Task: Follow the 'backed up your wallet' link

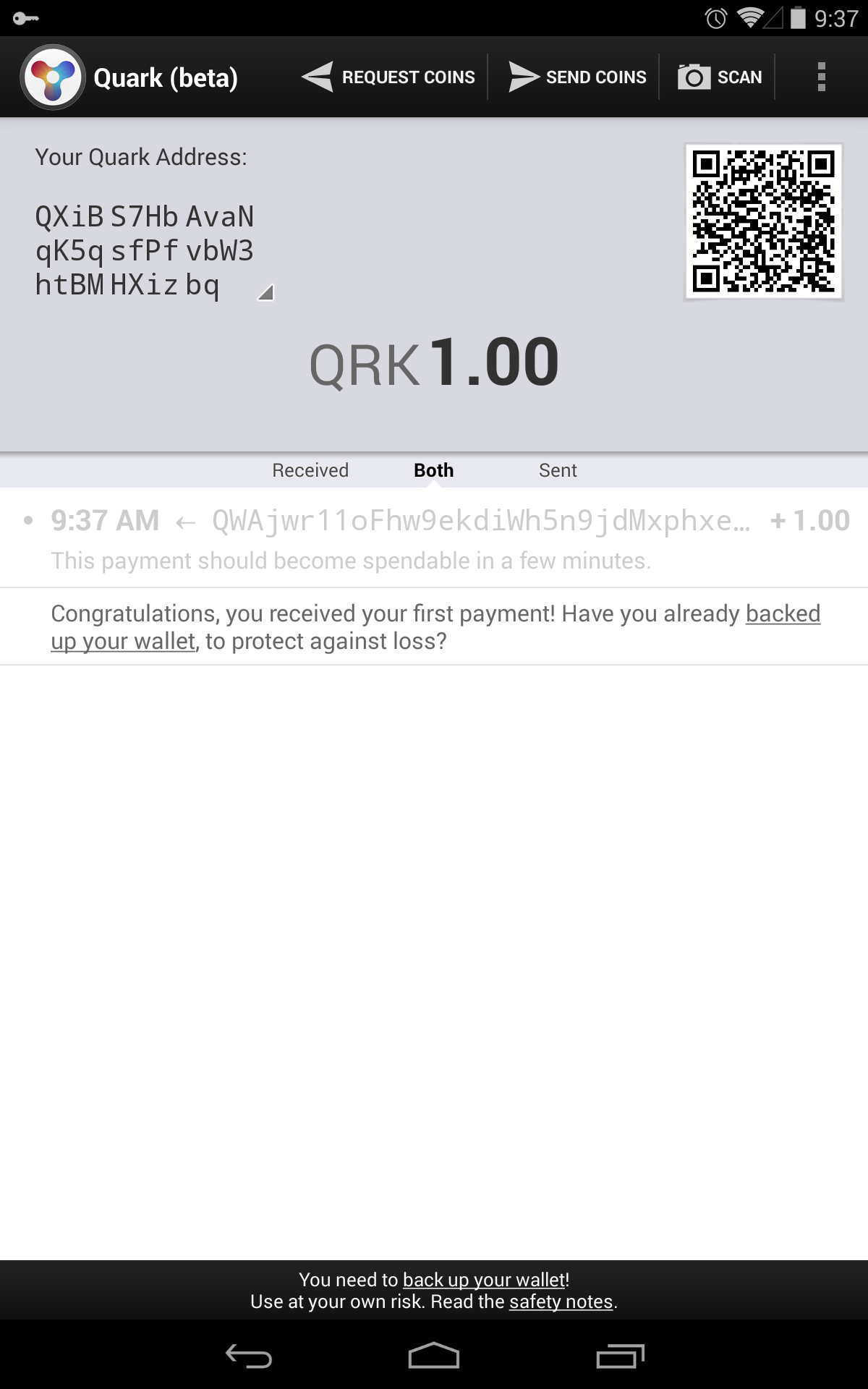Action: coord(435,627)
